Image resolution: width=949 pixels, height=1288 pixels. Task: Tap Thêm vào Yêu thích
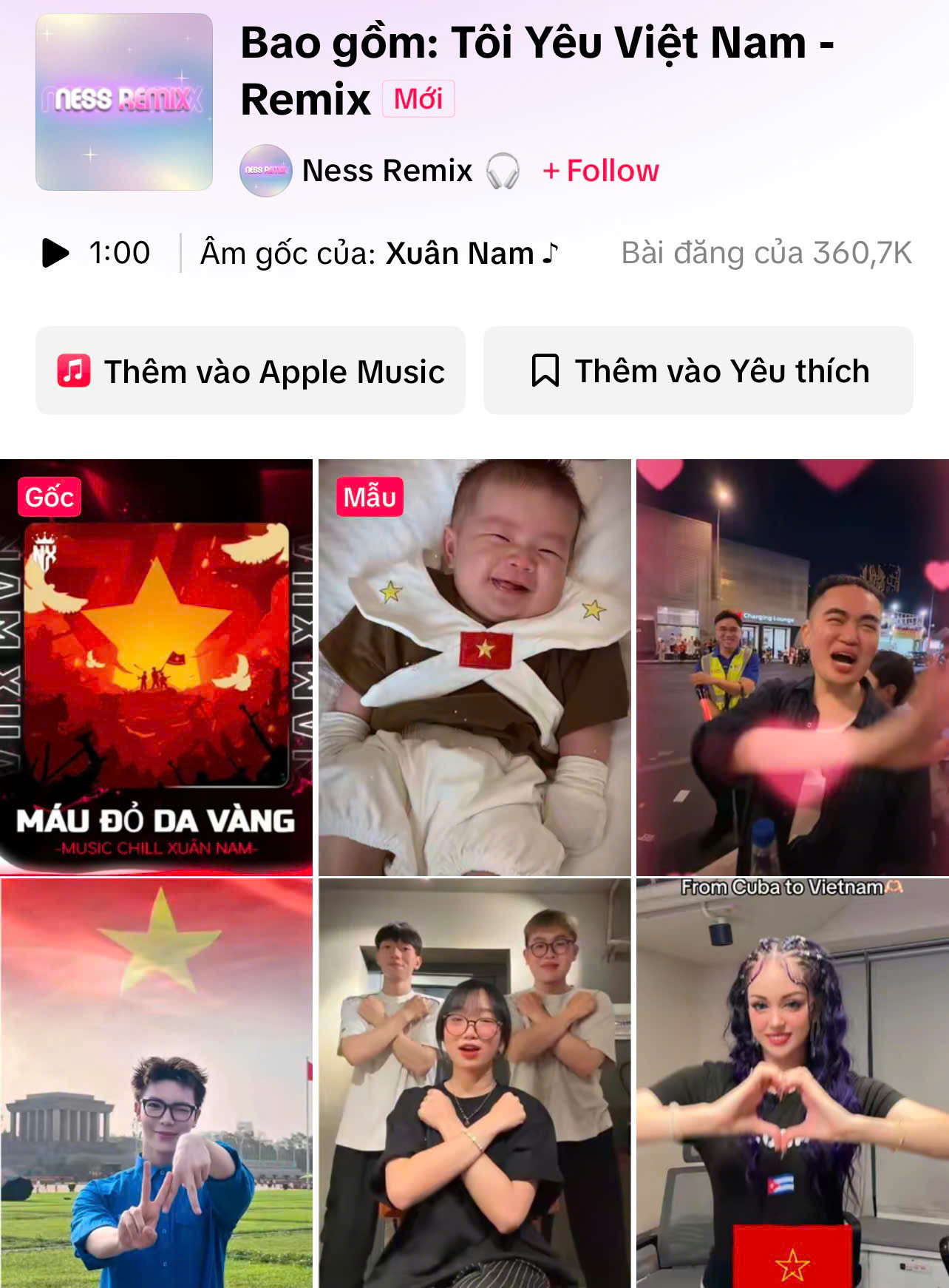point(698,371)
